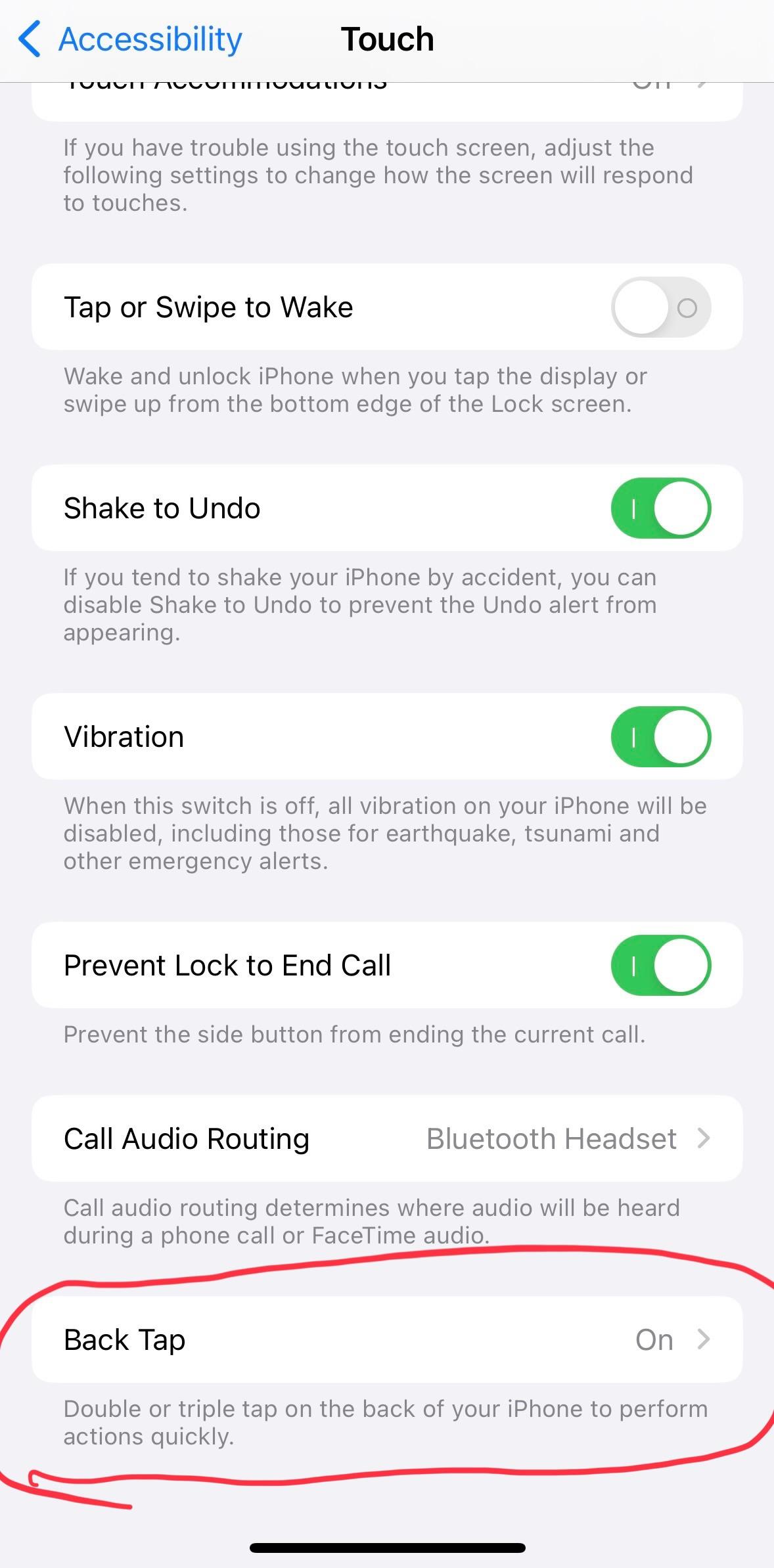Screen dimensions: 774x1568
Task: Tap the On status beside Back Tap
Action: point(655,1339)
